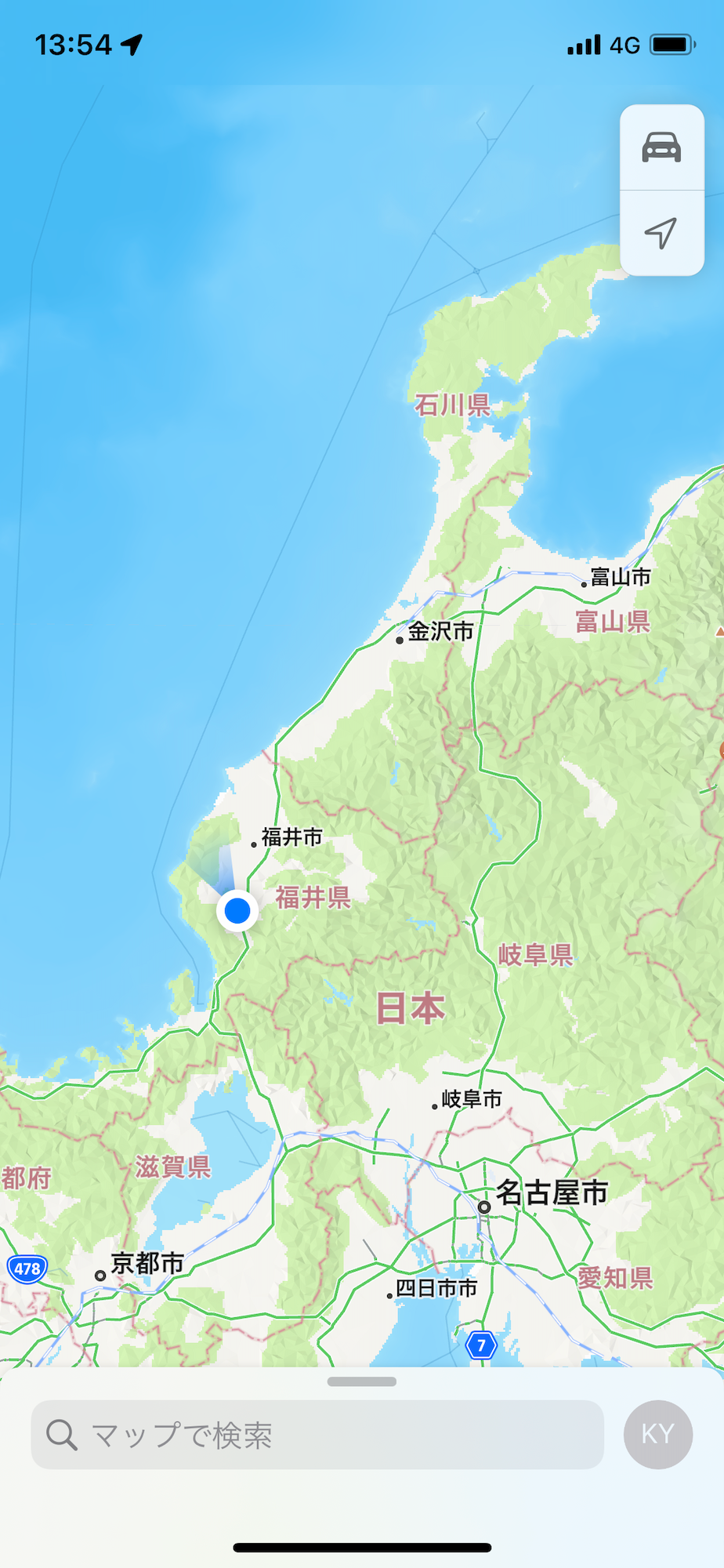Tap the grabber handle on the search sheet
724x1568 pixels.
coord(361,1381)
